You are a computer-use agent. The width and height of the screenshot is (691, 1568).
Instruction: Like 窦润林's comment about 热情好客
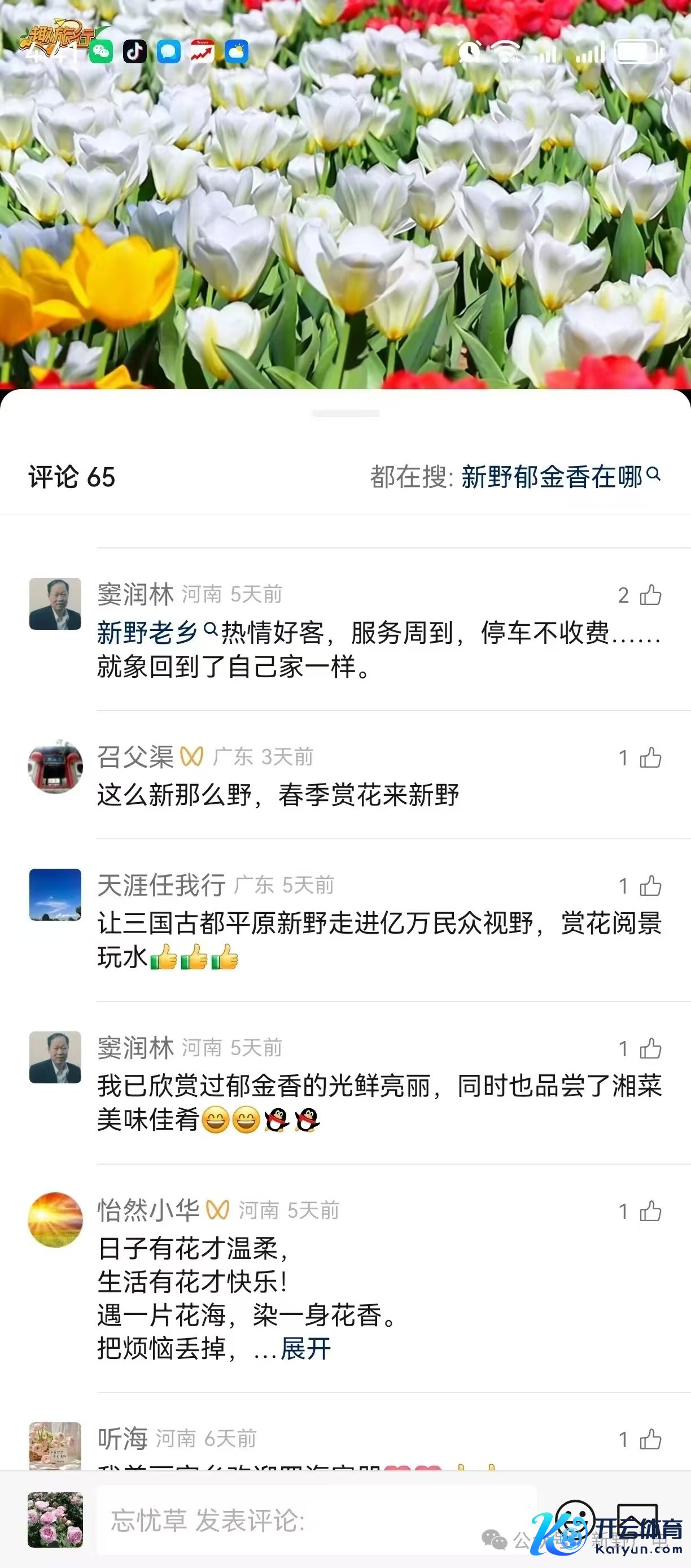(x=650, y=595)
